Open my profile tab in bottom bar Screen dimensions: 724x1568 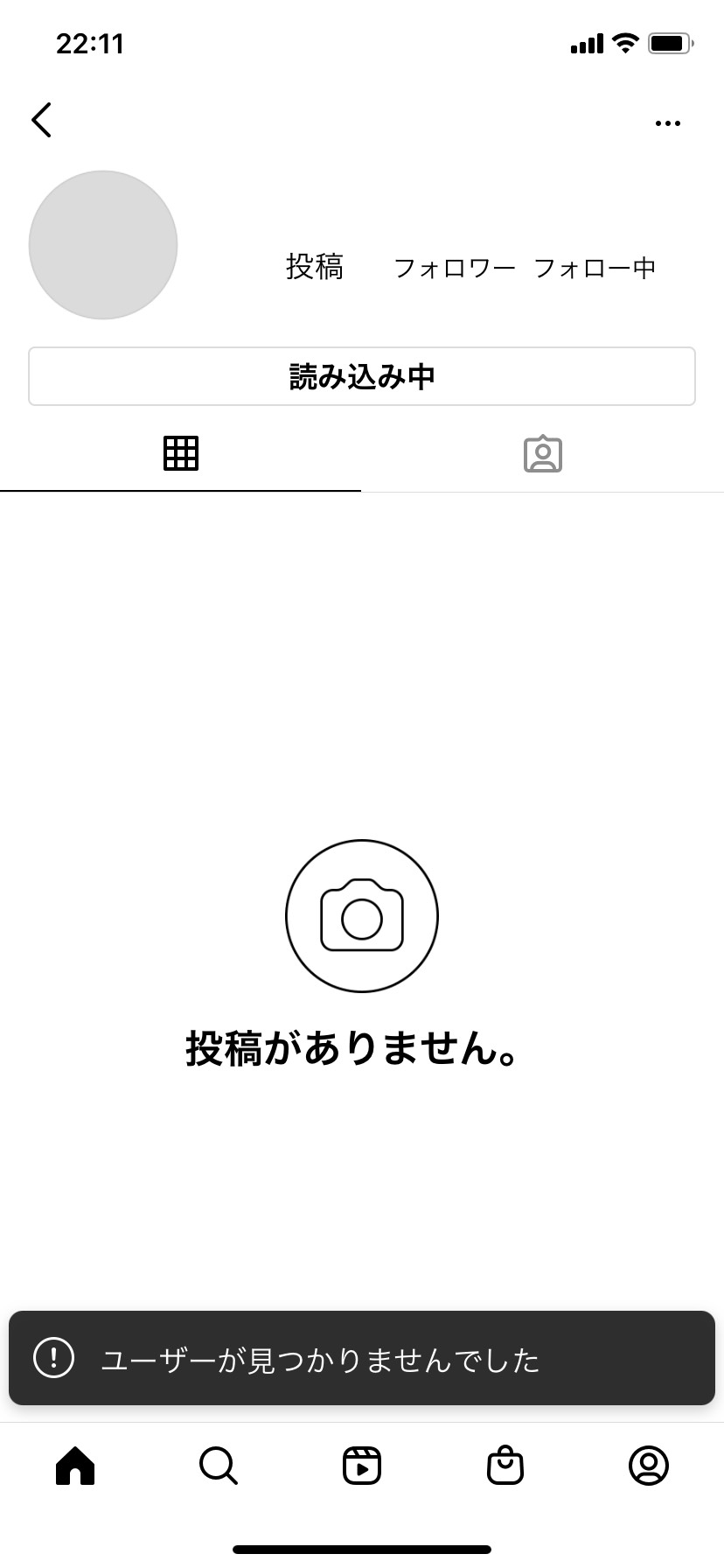649,1466
